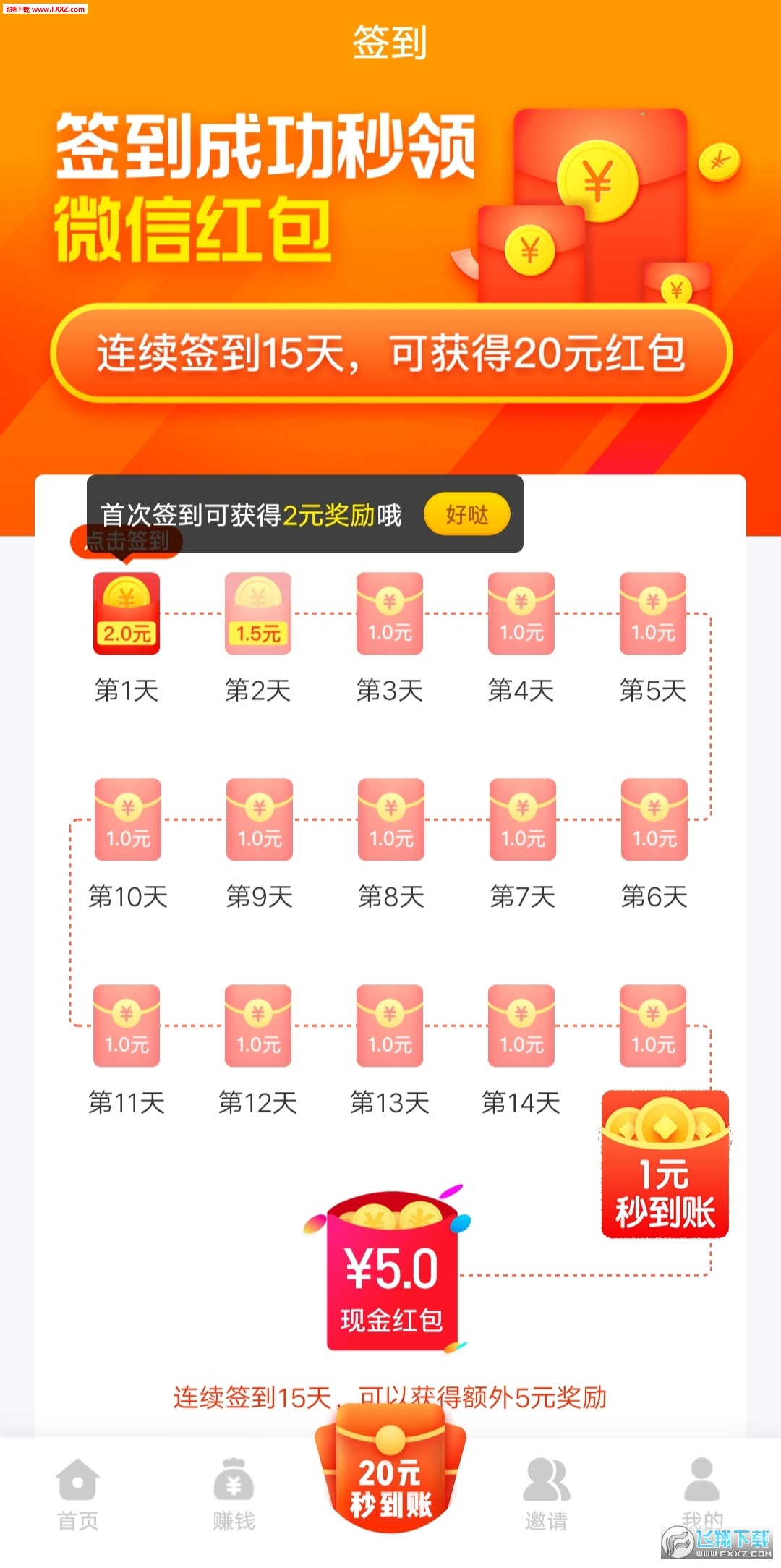Go to the 邀请 invite tab

(546, 1494)
